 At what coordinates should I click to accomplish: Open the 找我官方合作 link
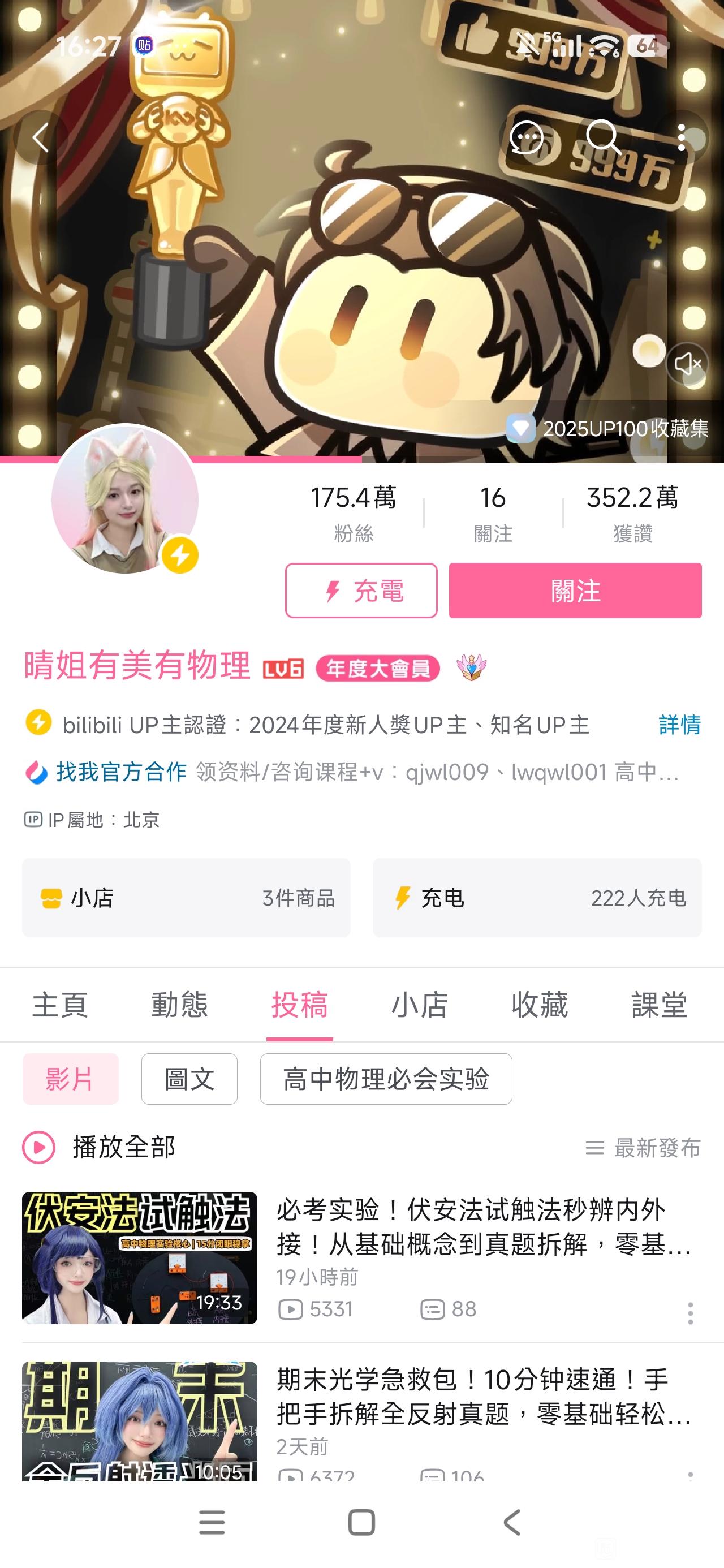pos(120,772)
